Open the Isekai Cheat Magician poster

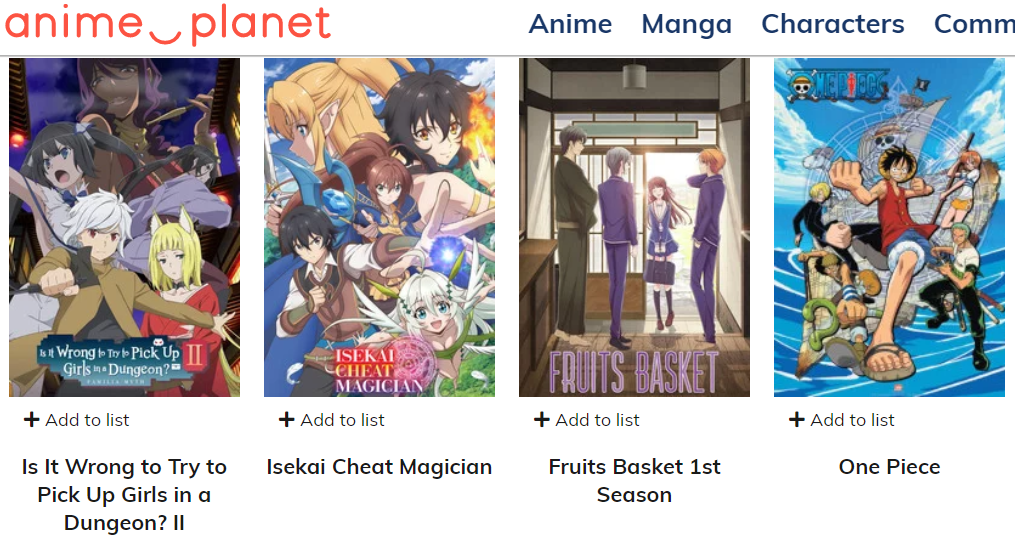(379, 227)
